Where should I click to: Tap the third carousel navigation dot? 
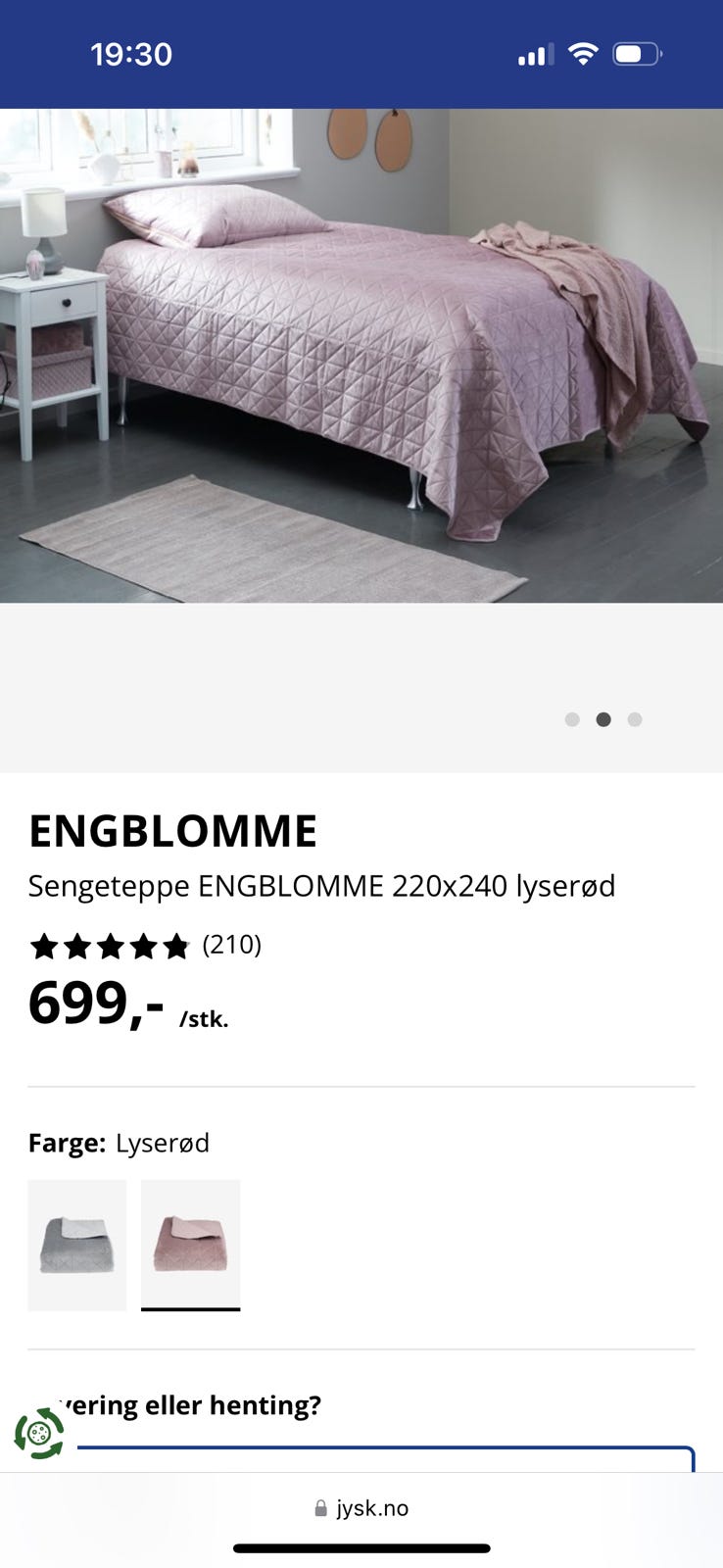[x=635, y=719]
